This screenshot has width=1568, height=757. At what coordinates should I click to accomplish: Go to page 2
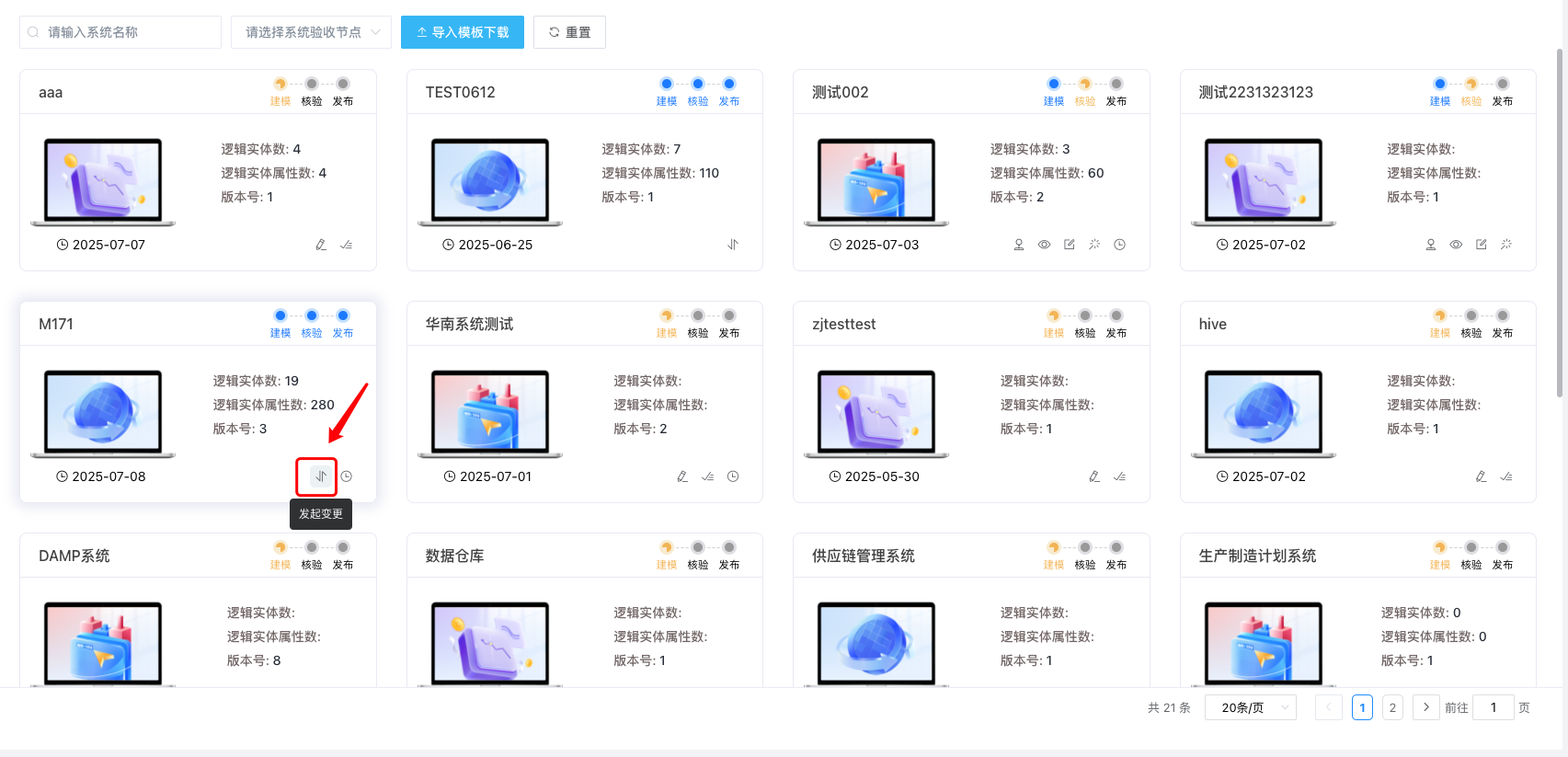tap(1392, 707)
